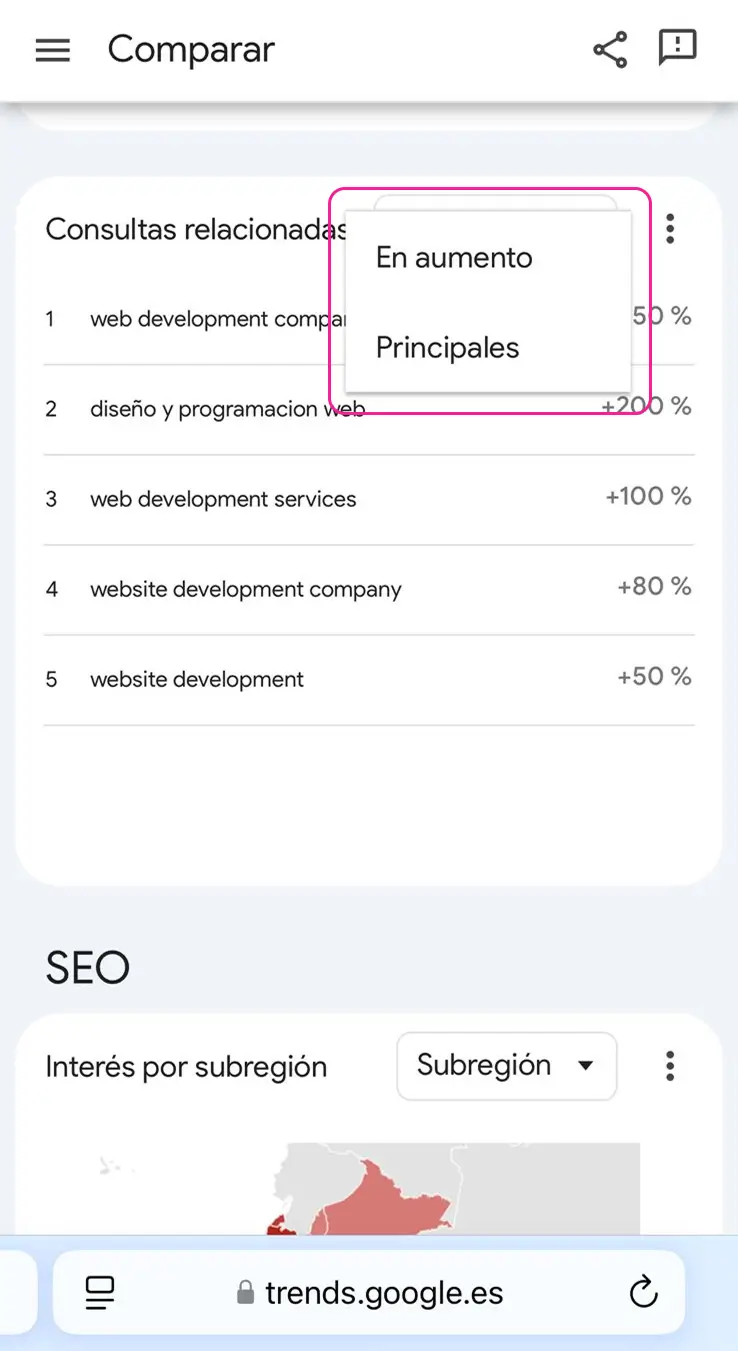738x1351 pixels.
Task: Open the 'website development' query
Action: click(369, 679)
